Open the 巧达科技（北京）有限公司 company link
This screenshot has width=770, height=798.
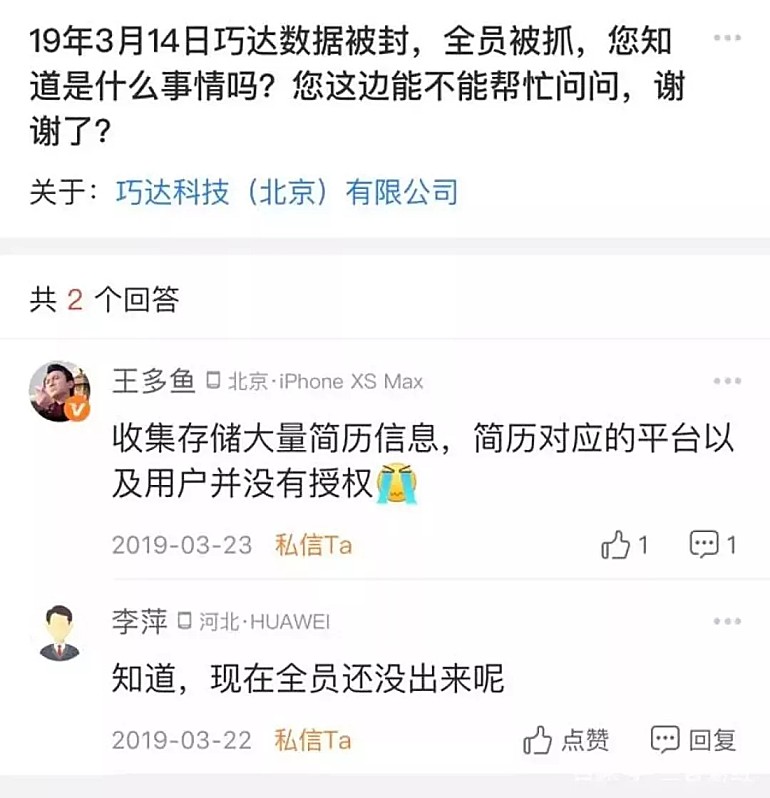pyautogui.click(x=287, y=191)
